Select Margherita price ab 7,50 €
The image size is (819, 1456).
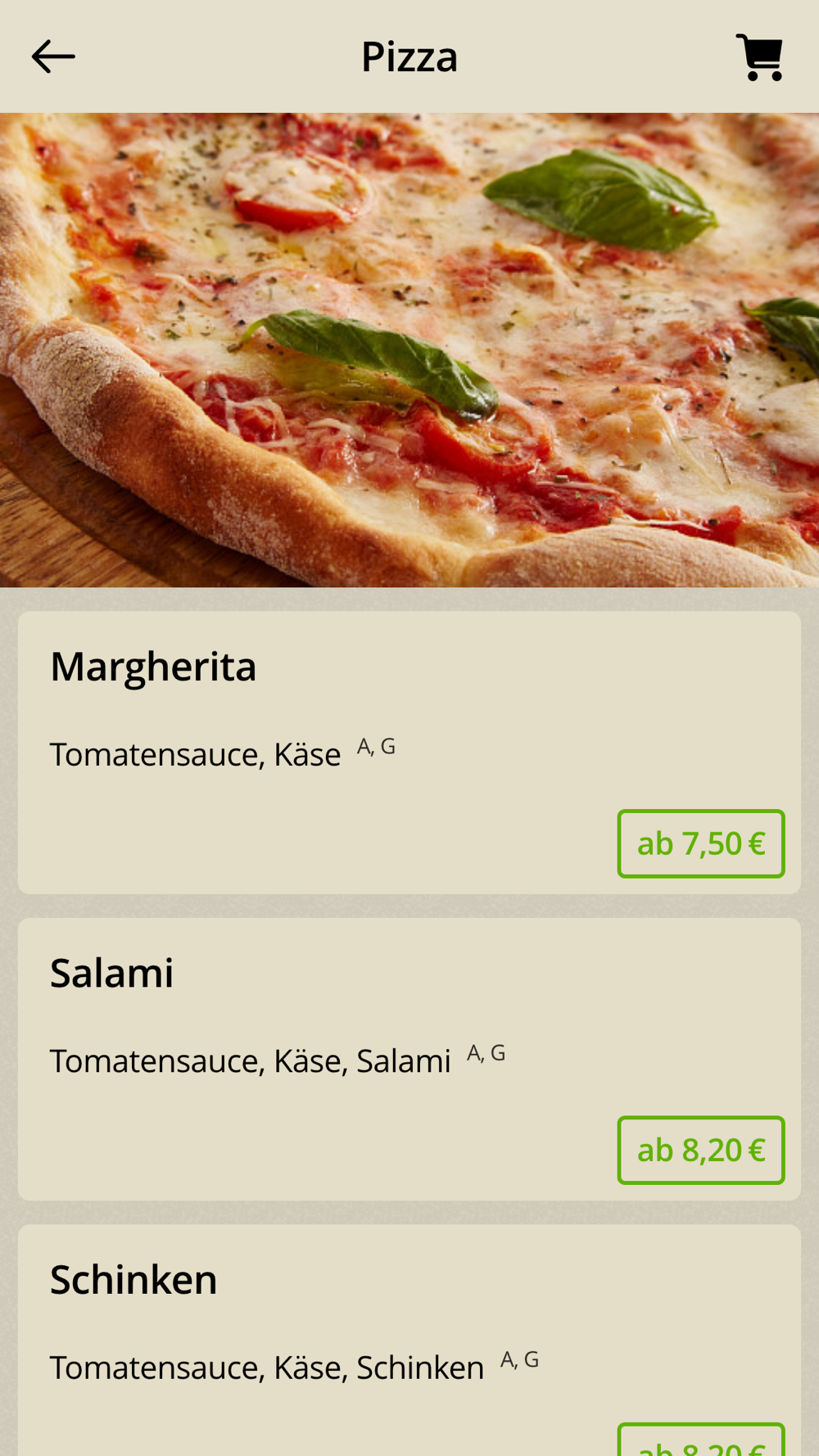point(700,843)
